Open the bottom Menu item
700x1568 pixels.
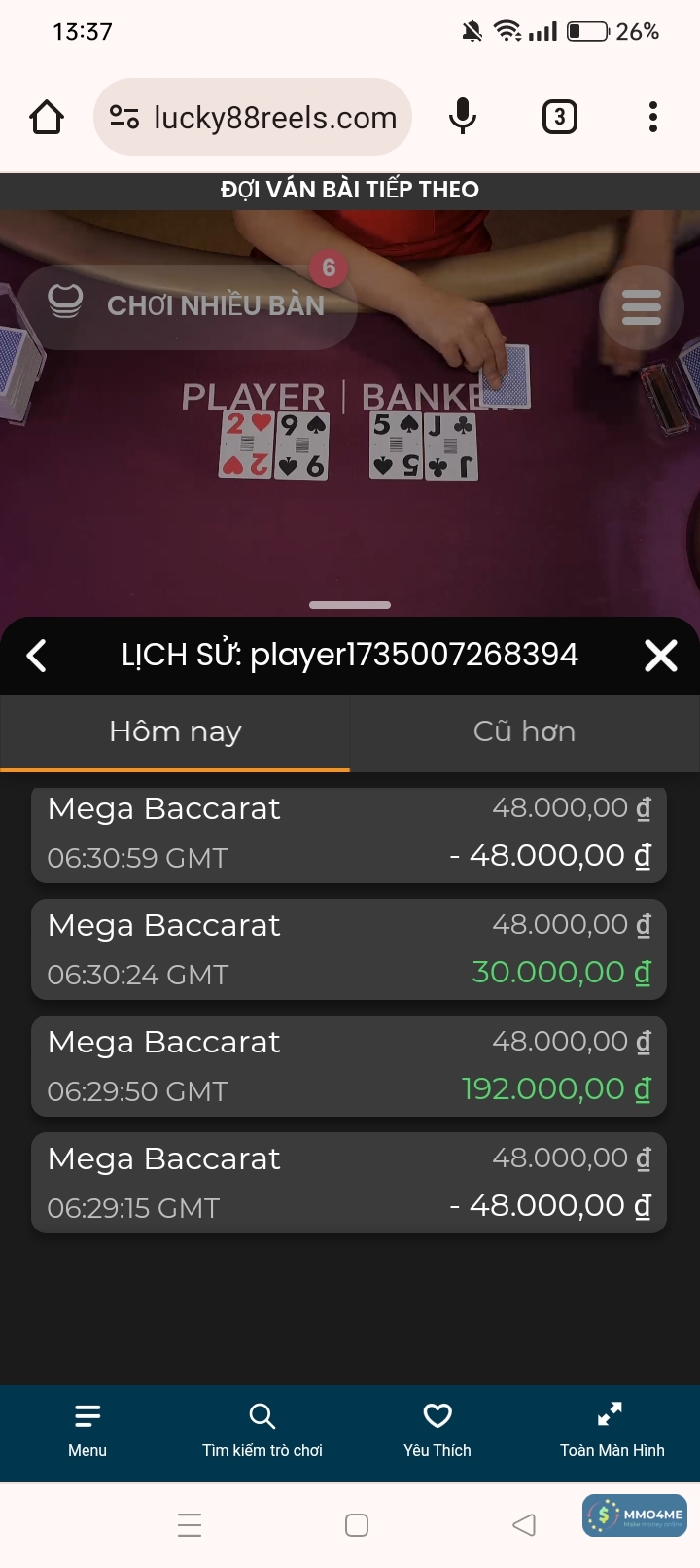pyautogui.click(x=87, y=1430)
